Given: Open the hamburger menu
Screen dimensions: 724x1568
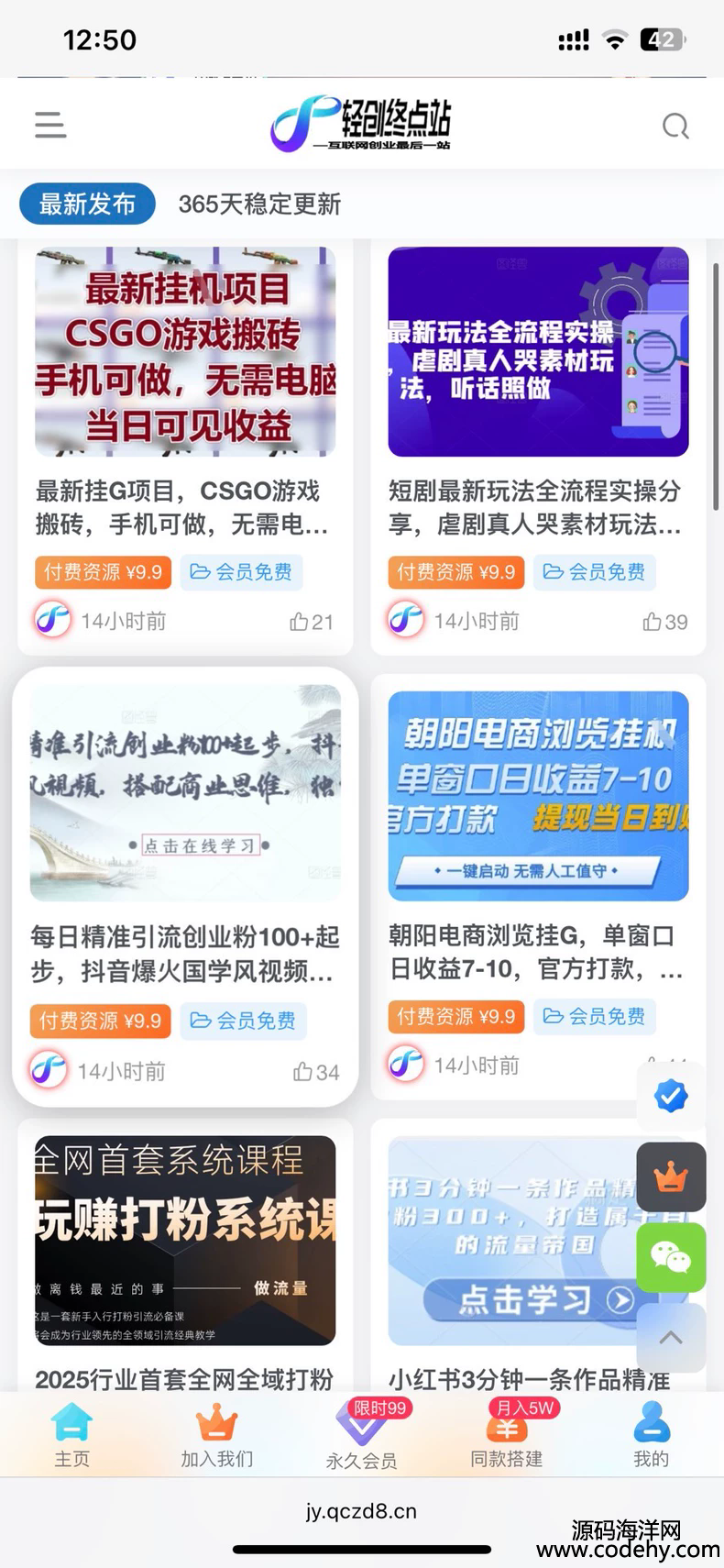Looking at the screenshot, I should tap(50, 125).
